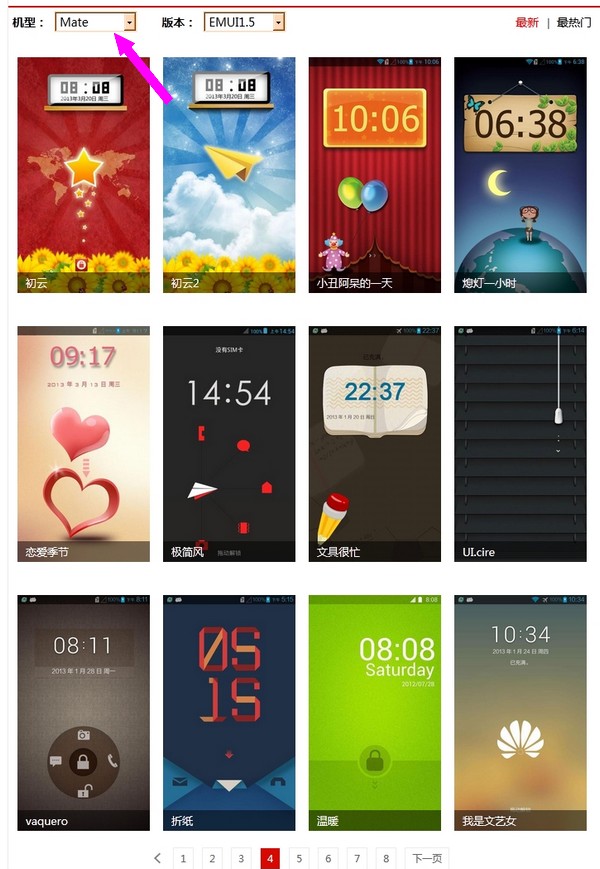View the 小丑阿呆的一天 theme

[374, 174]
